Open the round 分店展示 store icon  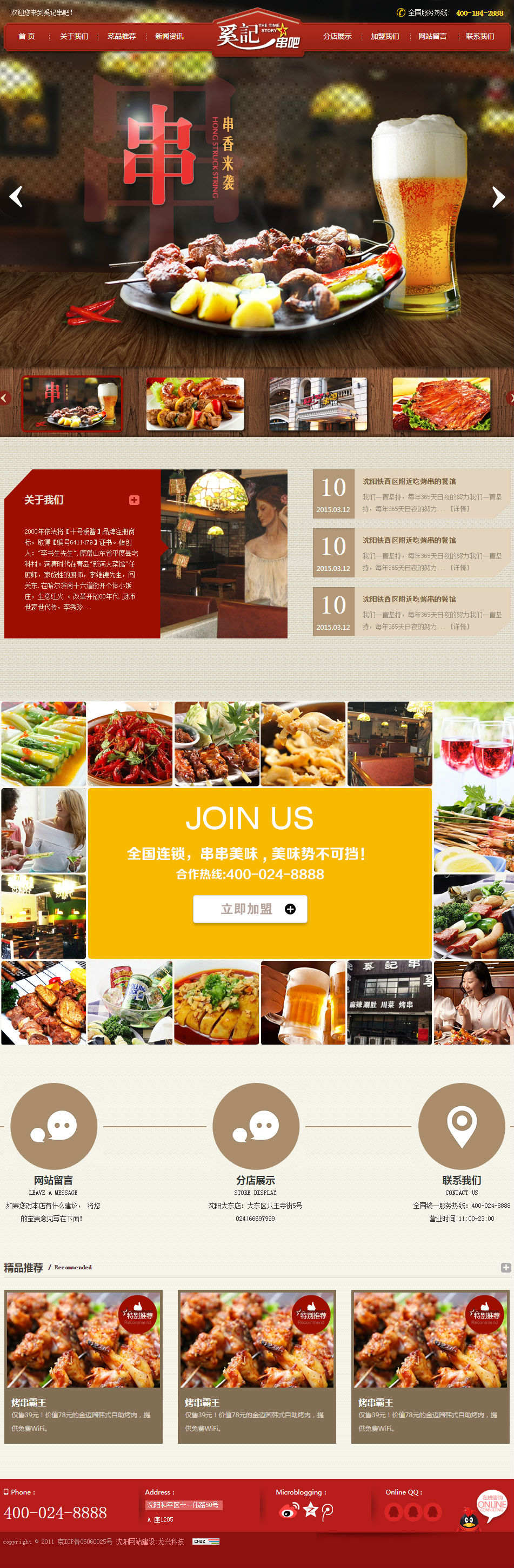255,1126
